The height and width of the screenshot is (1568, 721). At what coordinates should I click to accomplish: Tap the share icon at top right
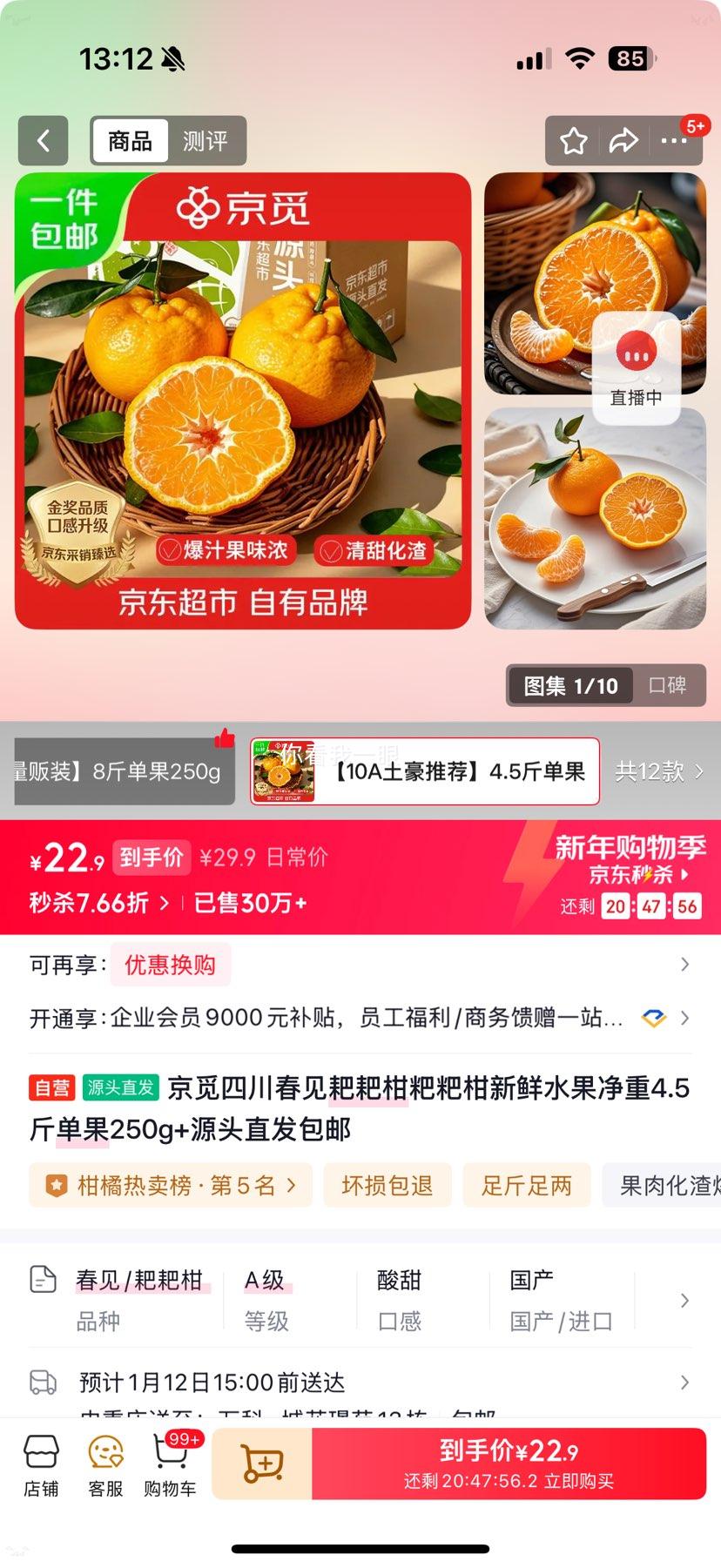point(624,140)
